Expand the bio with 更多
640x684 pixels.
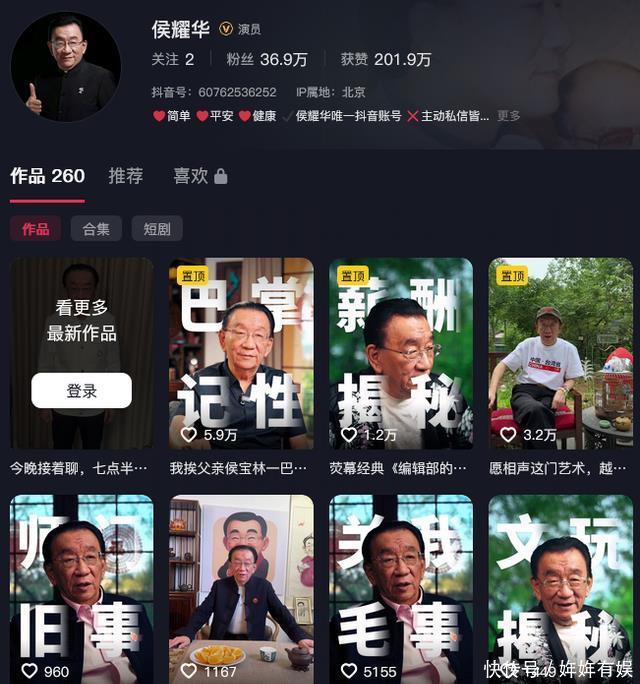click(x=509, y=116)
